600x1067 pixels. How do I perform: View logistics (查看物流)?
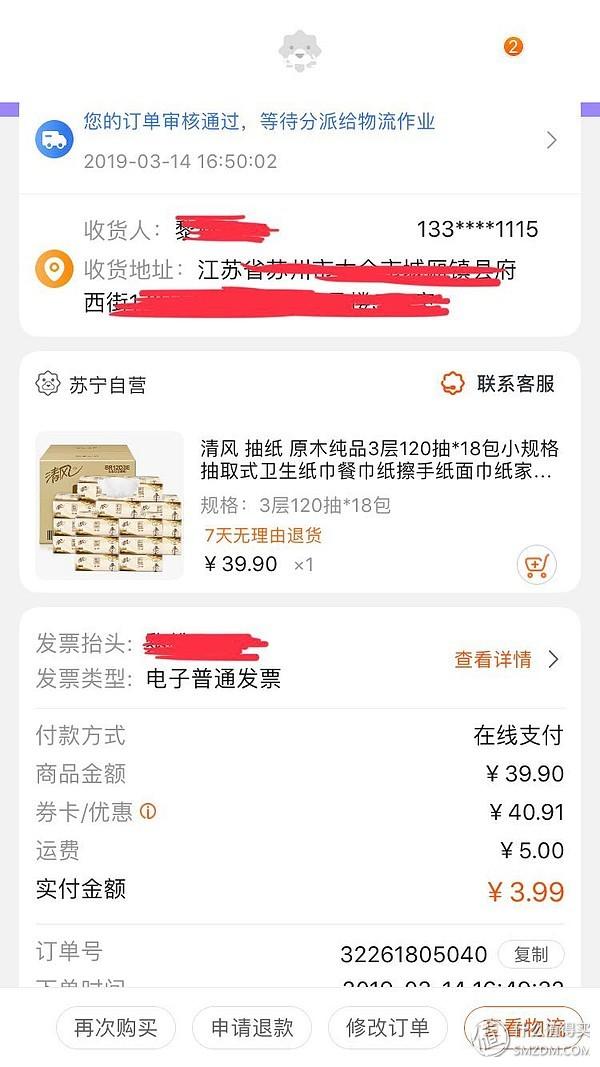523,1027
